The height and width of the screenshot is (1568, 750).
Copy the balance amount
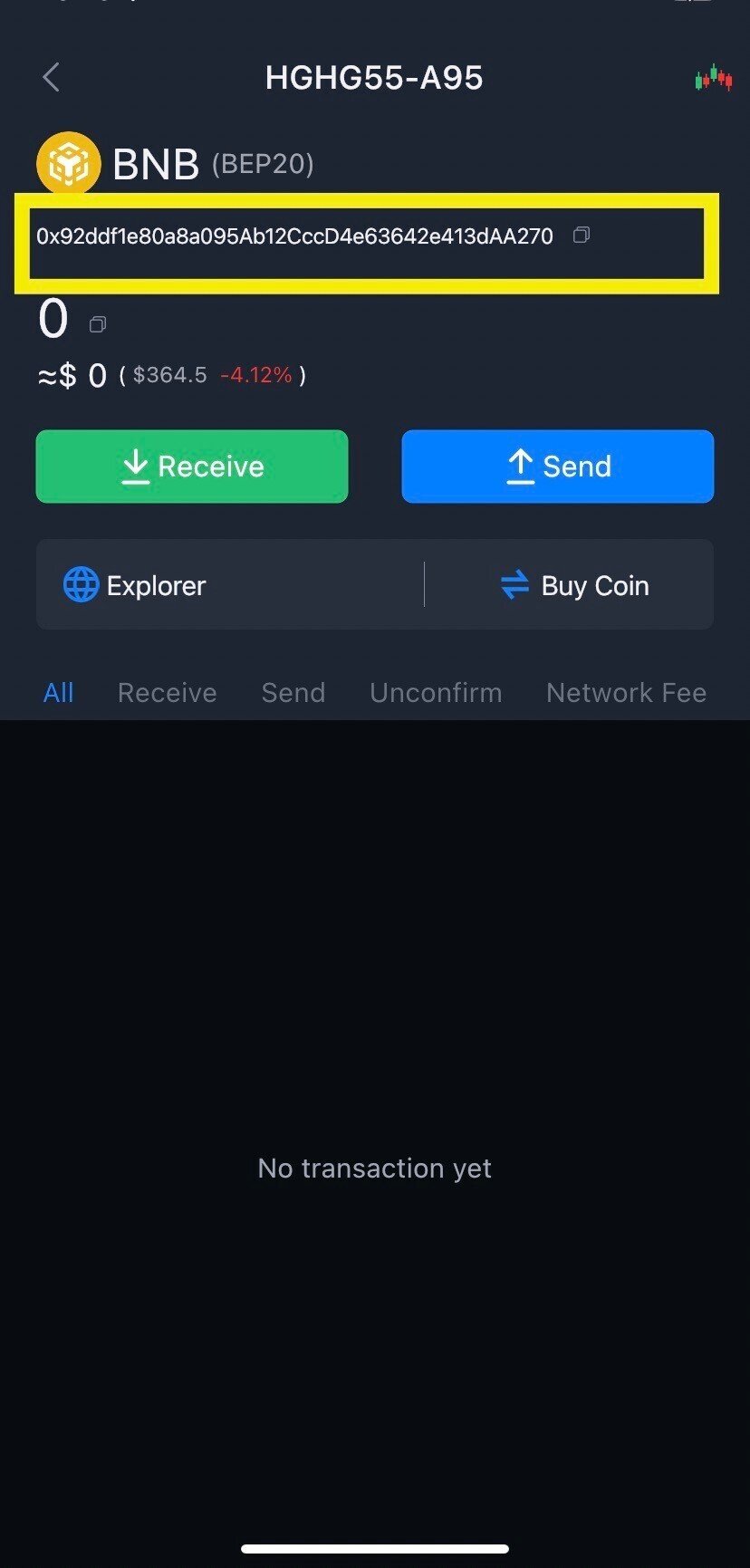pos(98,324)
